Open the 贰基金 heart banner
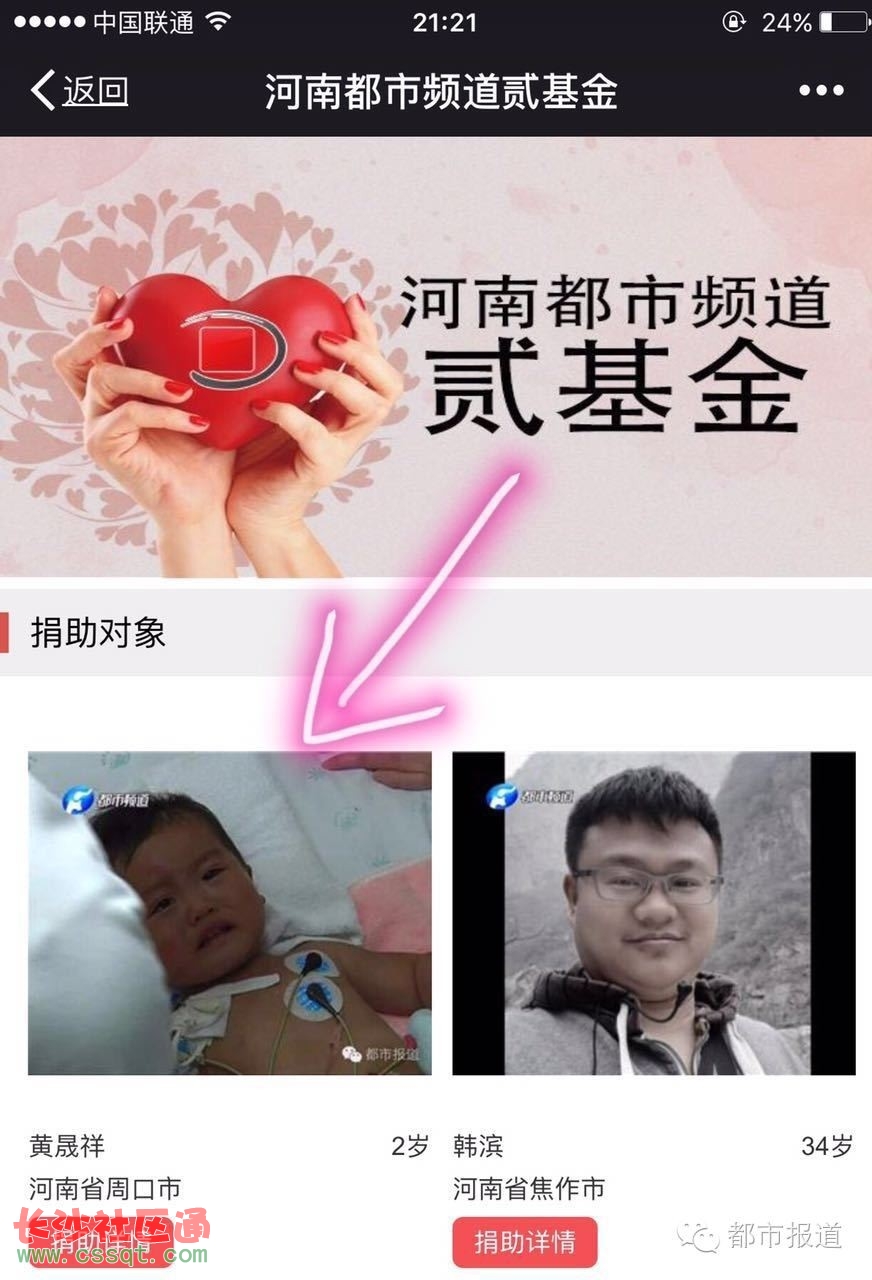Viewport: 872px width, 1280px height. coord(436,355)
